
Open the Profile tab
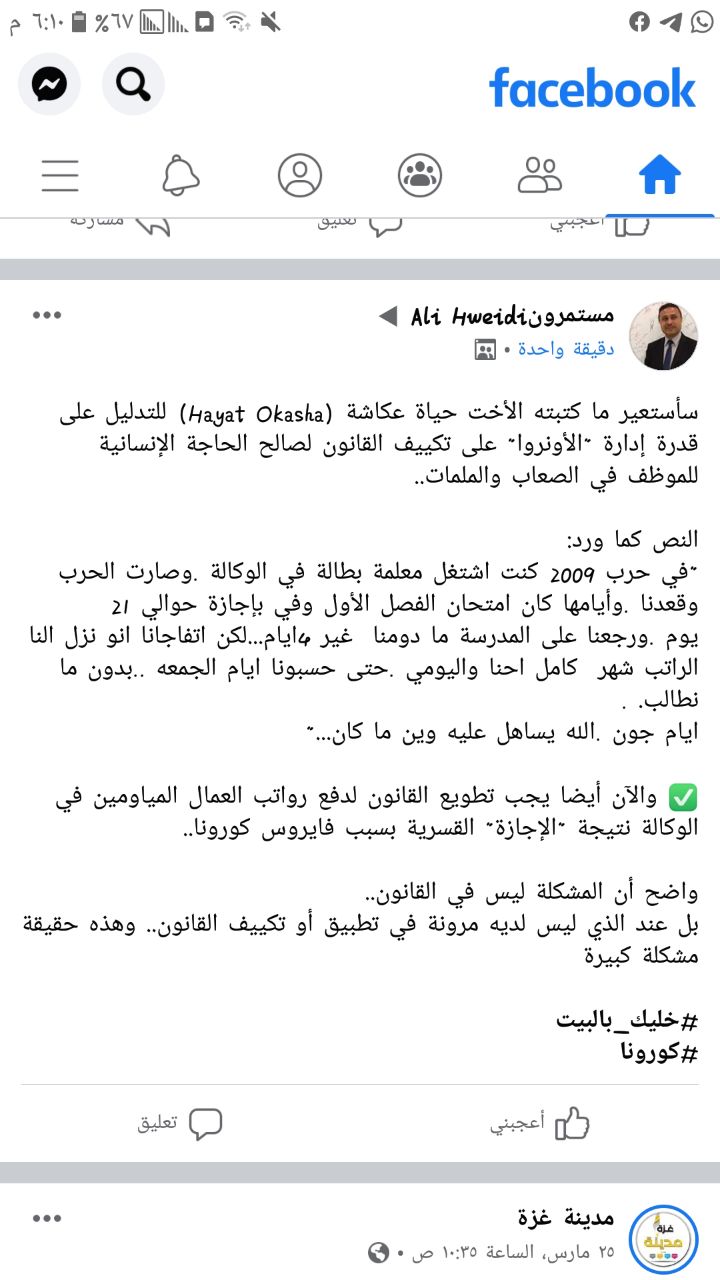[x=300, y=176]
